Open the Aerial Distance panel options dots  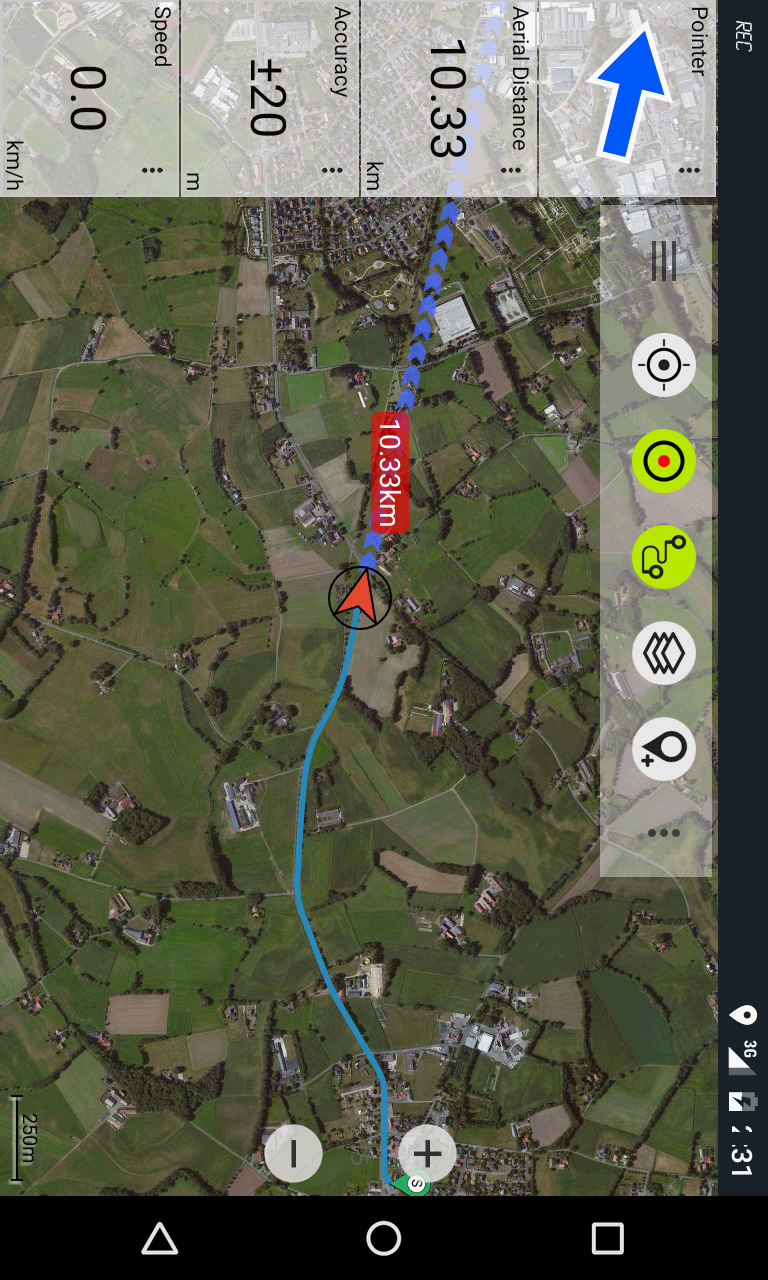pos(511,171)
